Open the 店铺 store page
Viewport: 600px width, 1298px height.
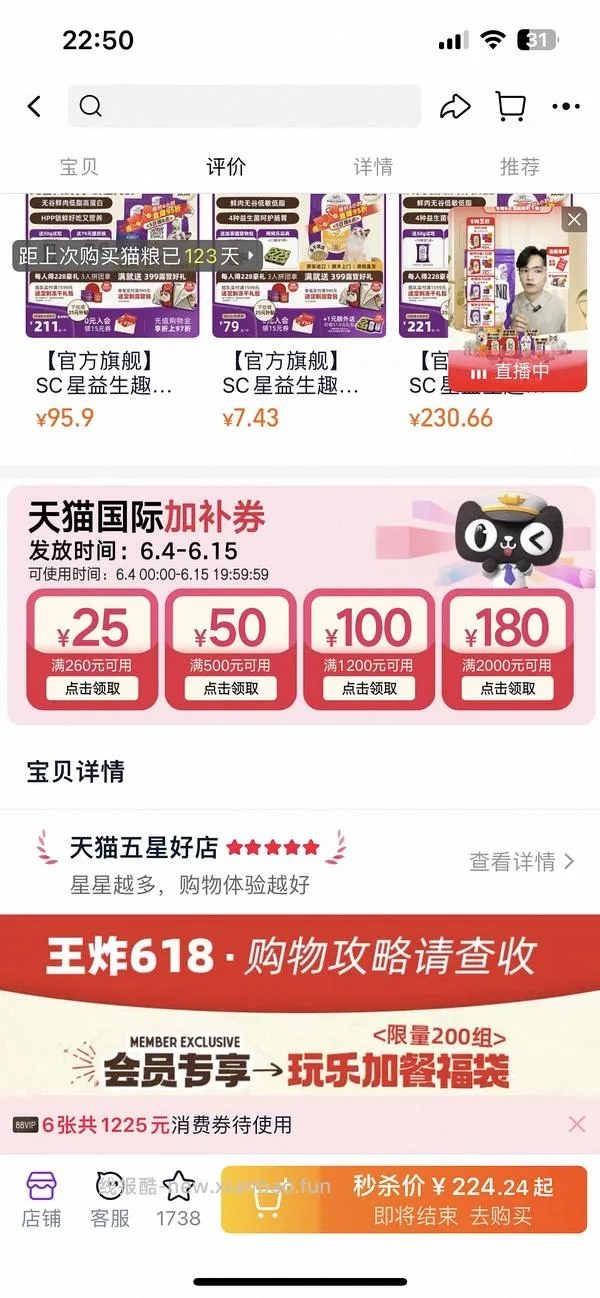click(41, 1200)
